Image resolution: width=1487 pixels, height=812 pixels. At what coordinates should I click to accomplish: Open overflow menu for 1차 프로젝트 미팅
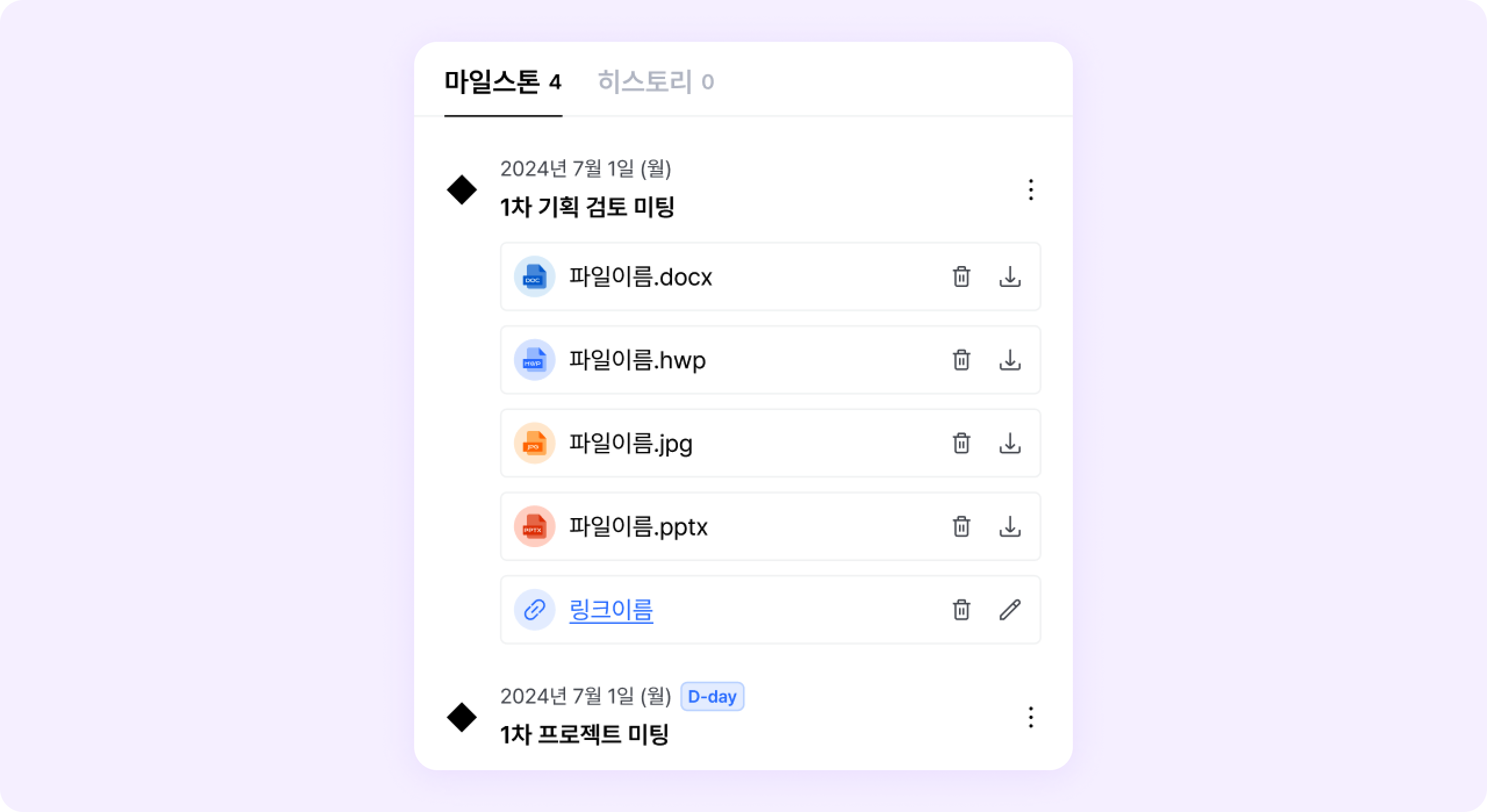click(1030, 717)
